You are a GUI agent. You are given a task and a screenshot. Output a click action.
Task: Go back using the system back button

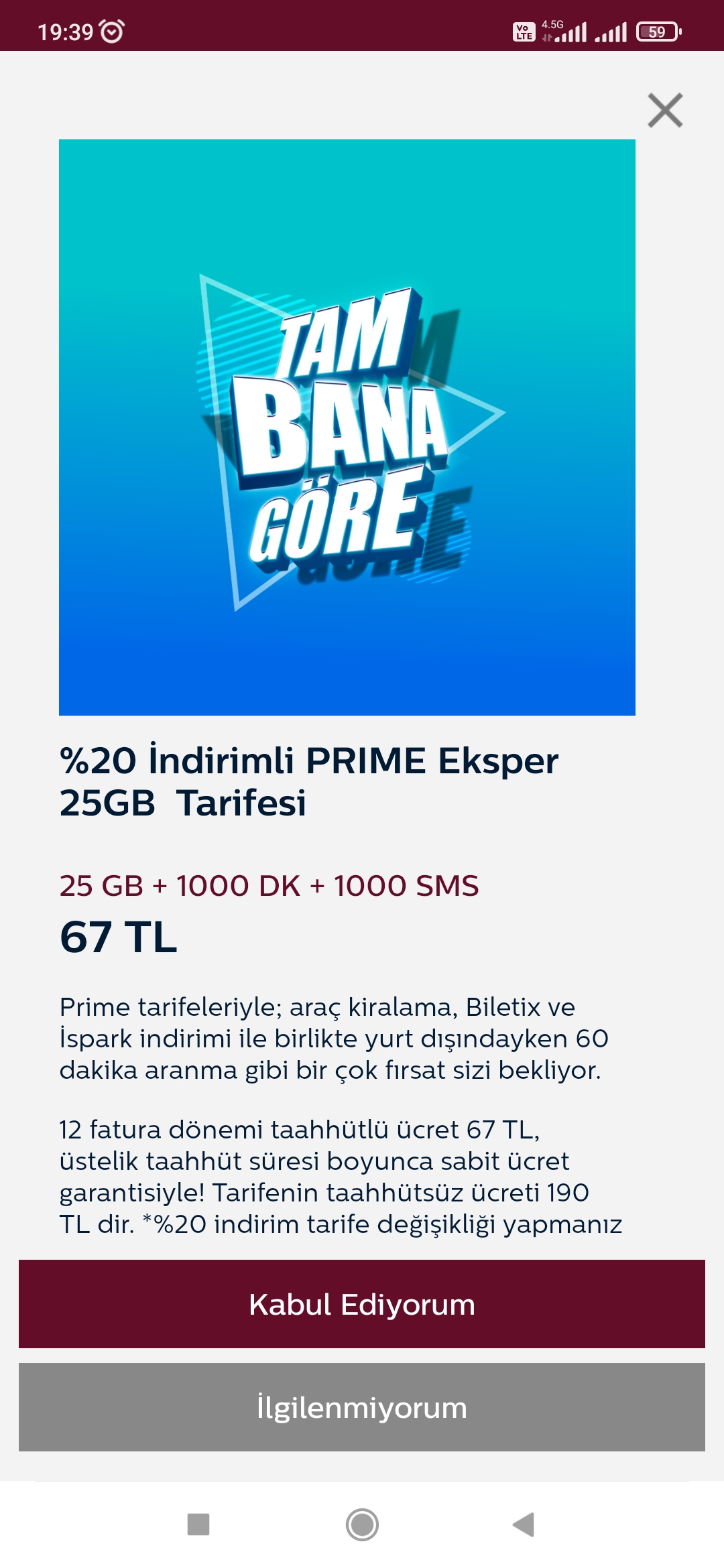[x=524, y=1524]
